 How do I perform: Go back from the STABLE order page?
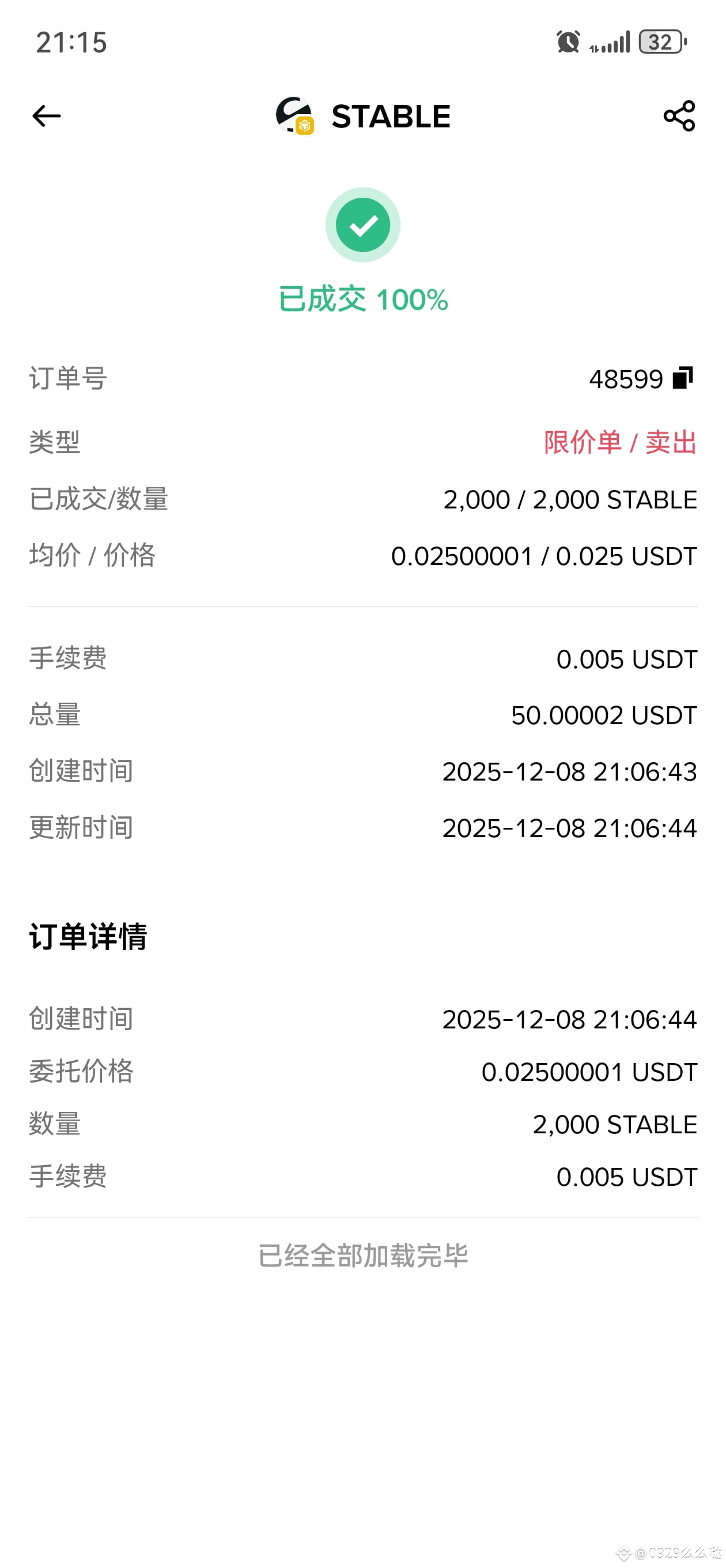coord(46,116)
